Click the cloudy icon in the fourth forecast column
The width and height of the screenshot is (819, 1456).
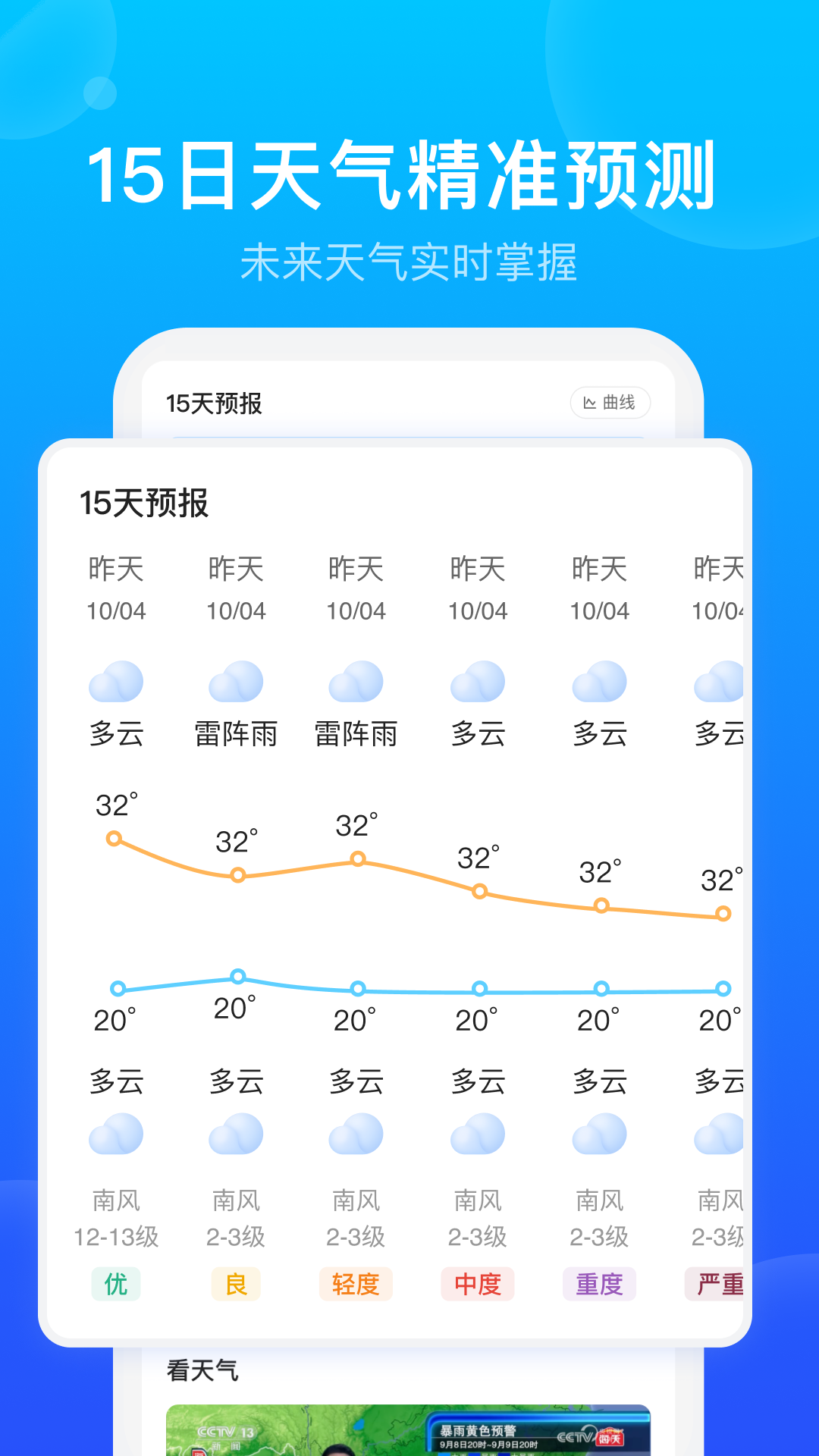pyautogui.click(x=477, y=682)
